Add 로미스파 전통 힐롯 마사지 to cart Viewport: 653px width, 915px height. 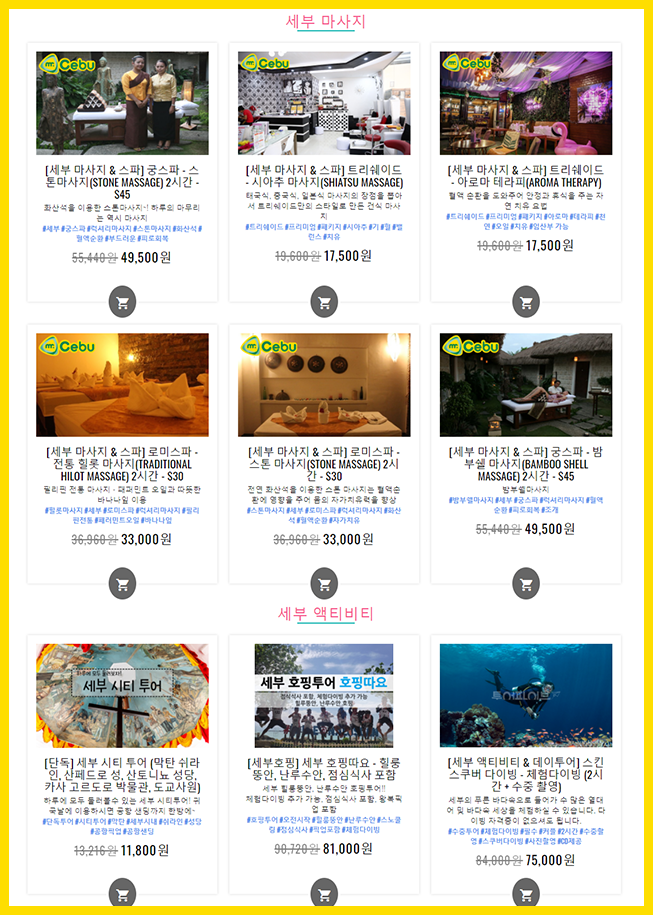pyautogui.click(x=122, y=583)
